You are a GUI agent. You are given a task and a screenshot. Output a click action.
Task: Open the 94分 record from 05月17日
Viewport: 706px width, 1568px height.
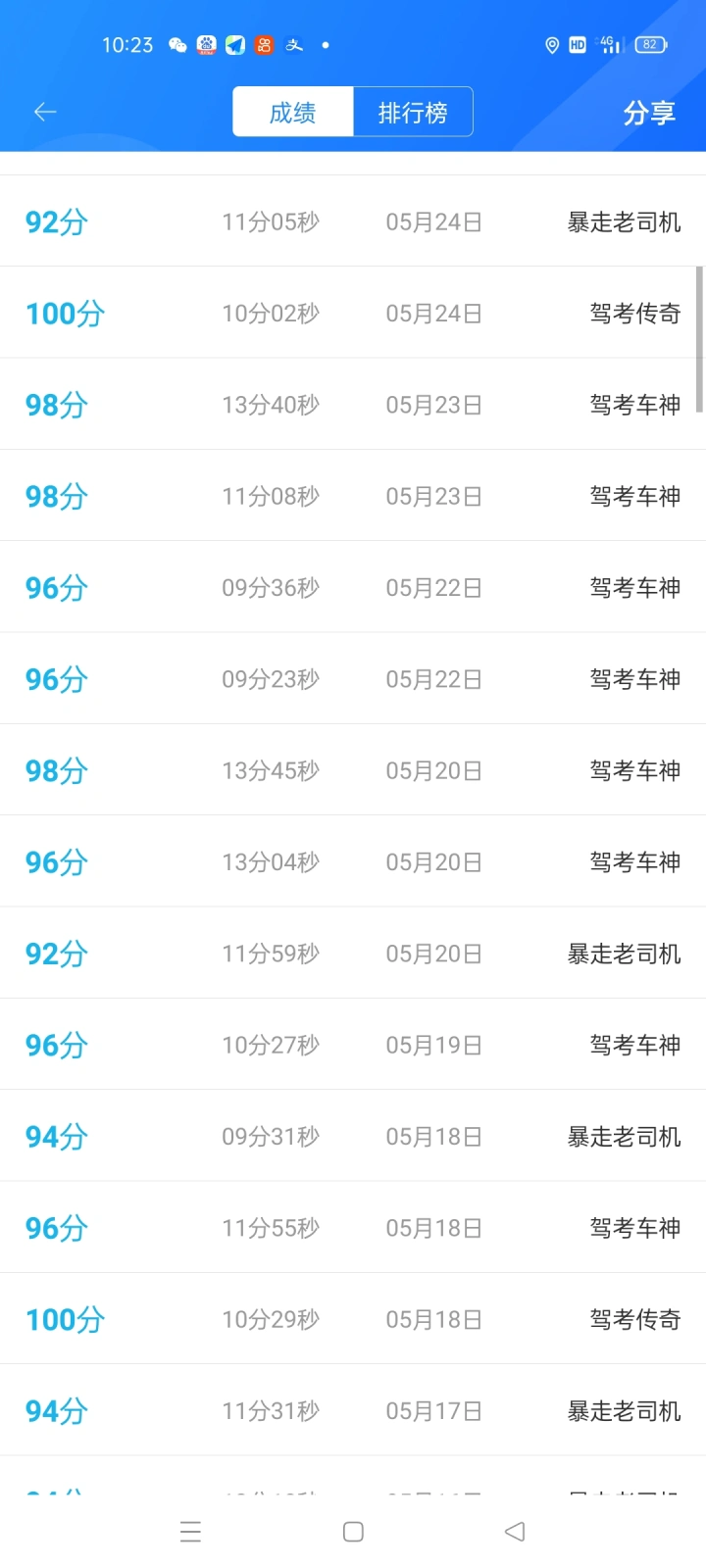click(353, 1410)
